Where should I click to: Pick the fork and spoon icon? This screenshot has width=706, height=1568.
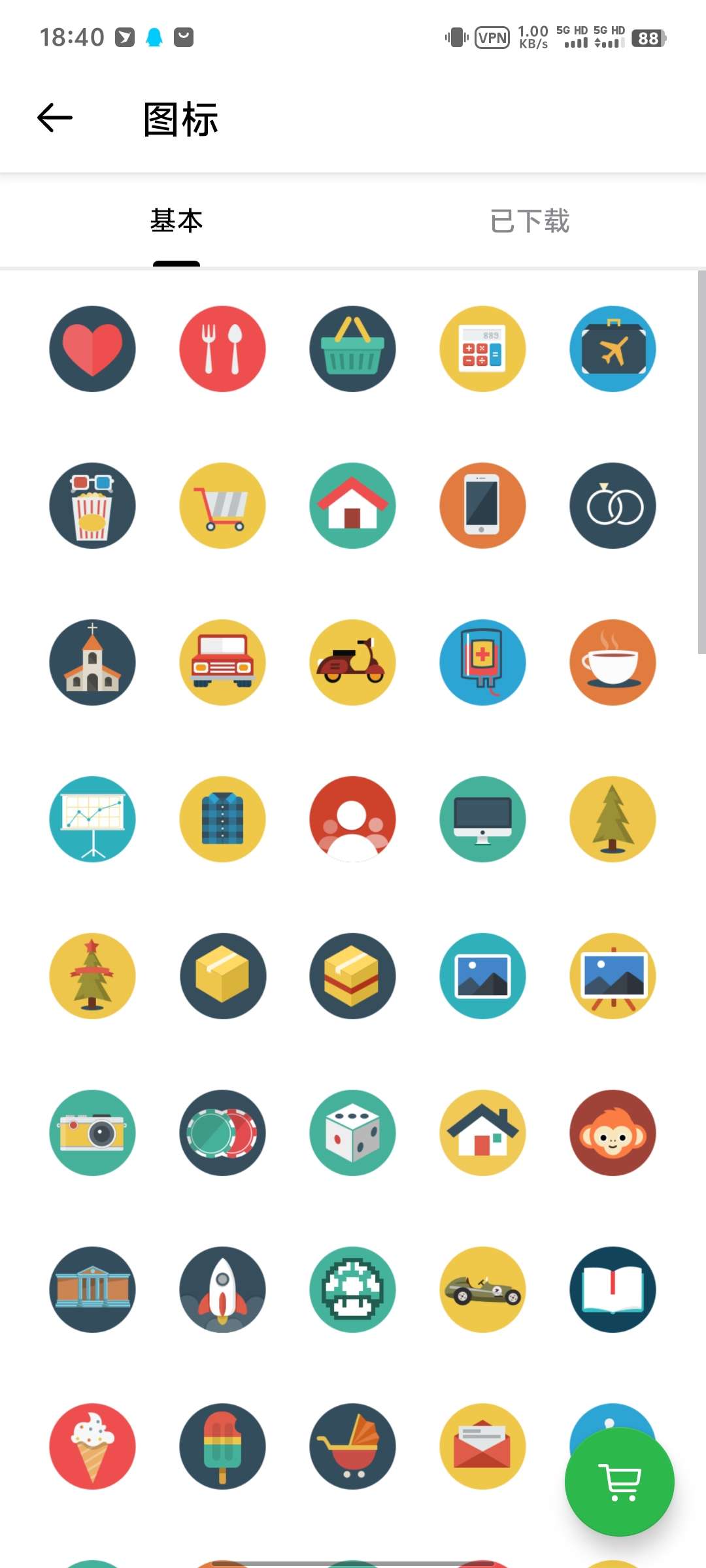pyautogui.click(x=222, y=349)
